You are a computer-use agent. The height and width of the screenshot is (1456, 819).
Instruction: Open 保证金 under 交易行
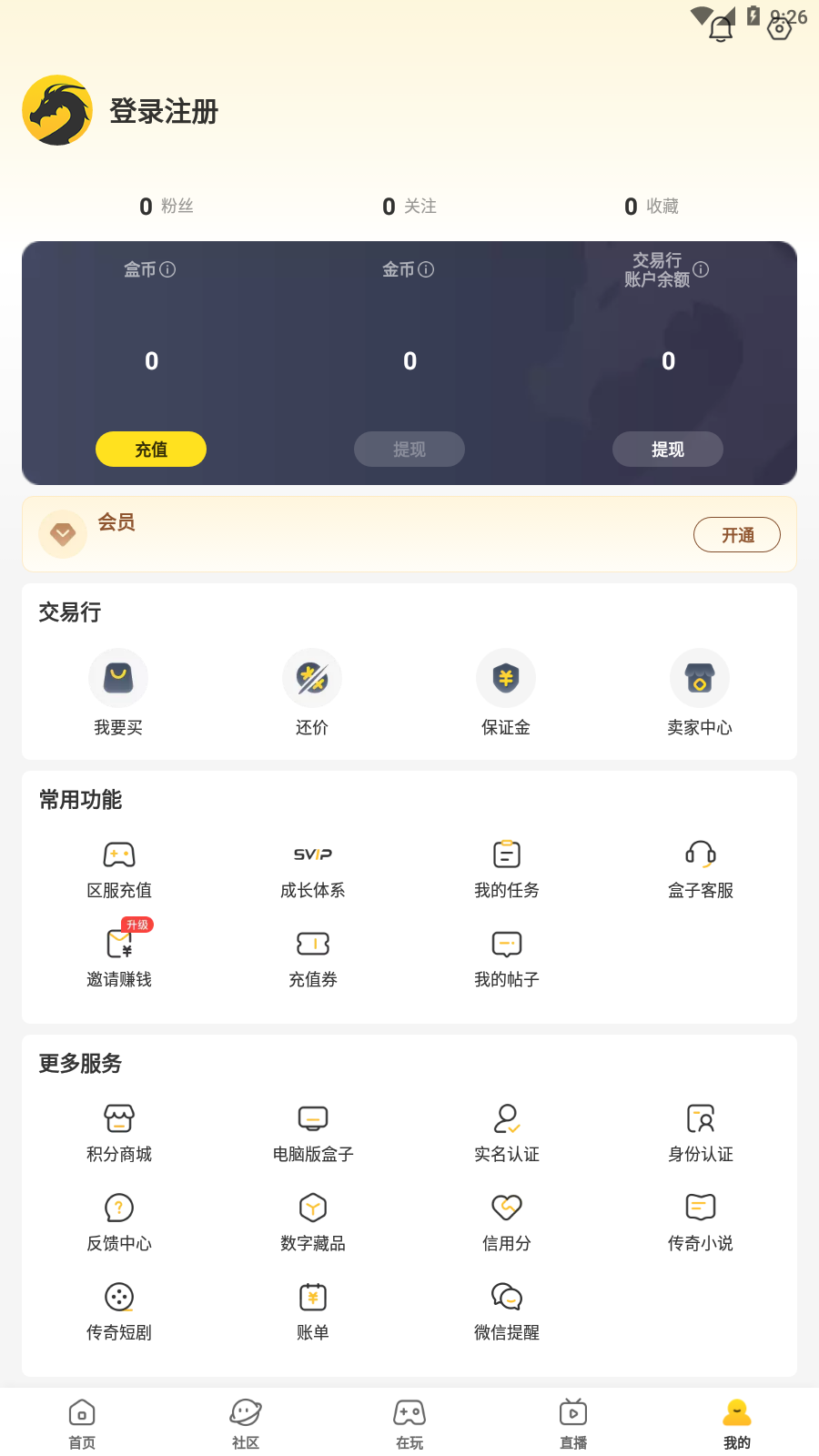click(x=506, y=692)
